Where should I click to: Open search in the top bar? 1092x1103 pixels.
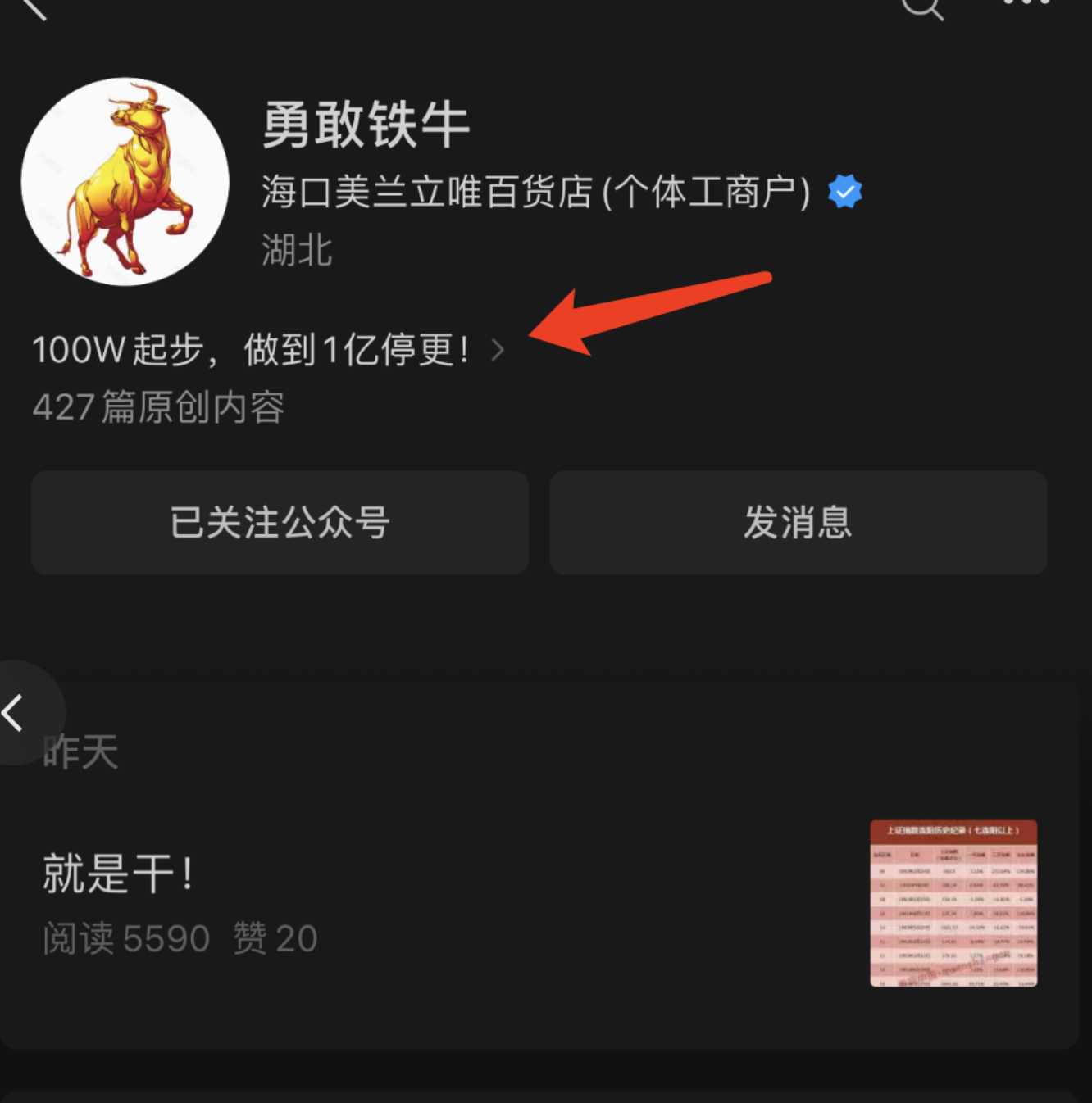922,7
